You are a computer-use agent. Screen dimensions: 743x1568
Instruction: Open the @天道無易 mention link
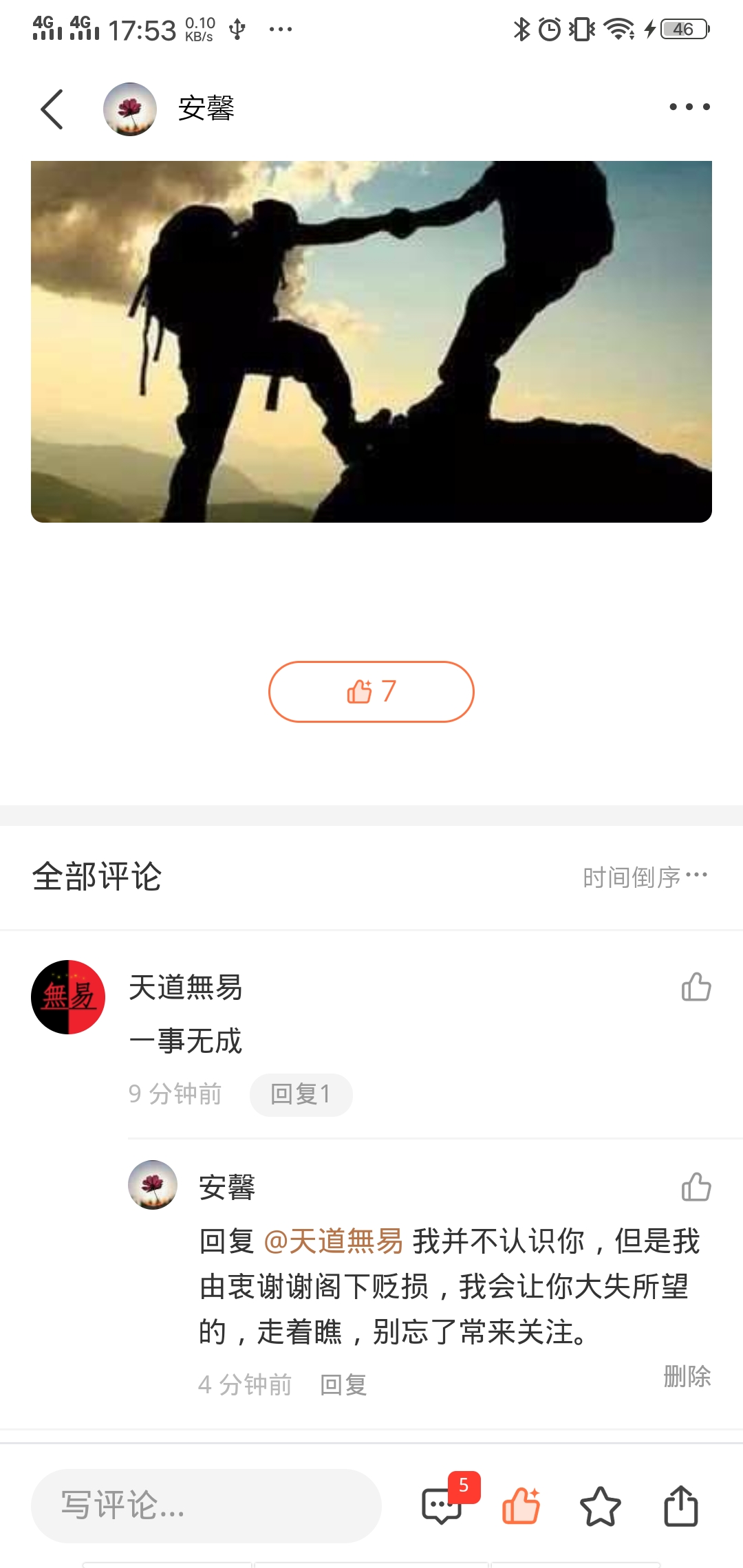pos(334,1241)
